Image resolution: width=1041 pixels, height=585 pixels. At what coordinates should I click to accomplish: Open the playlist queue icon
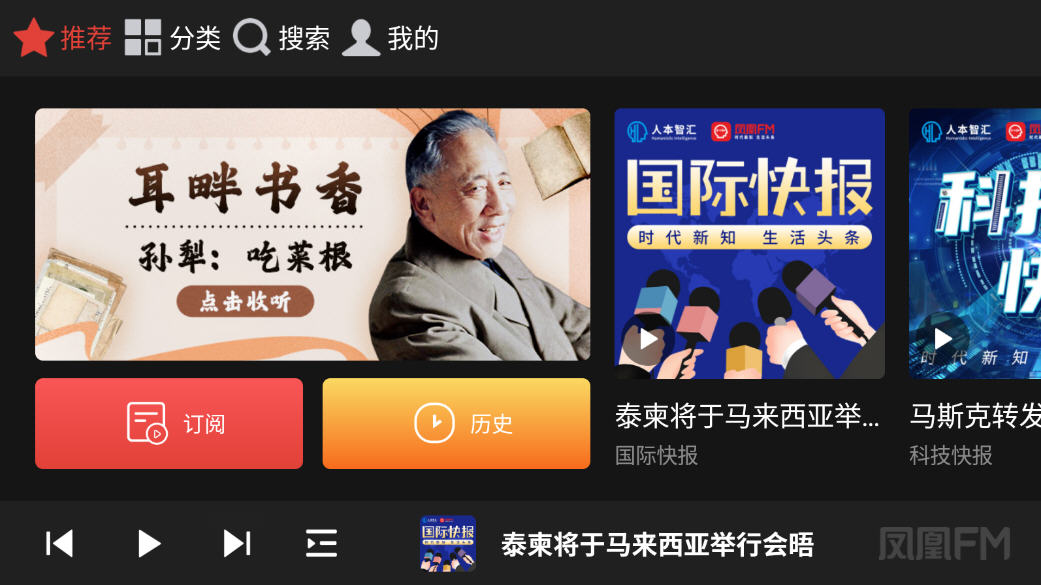pyautogui.click(x=321, y=543)
